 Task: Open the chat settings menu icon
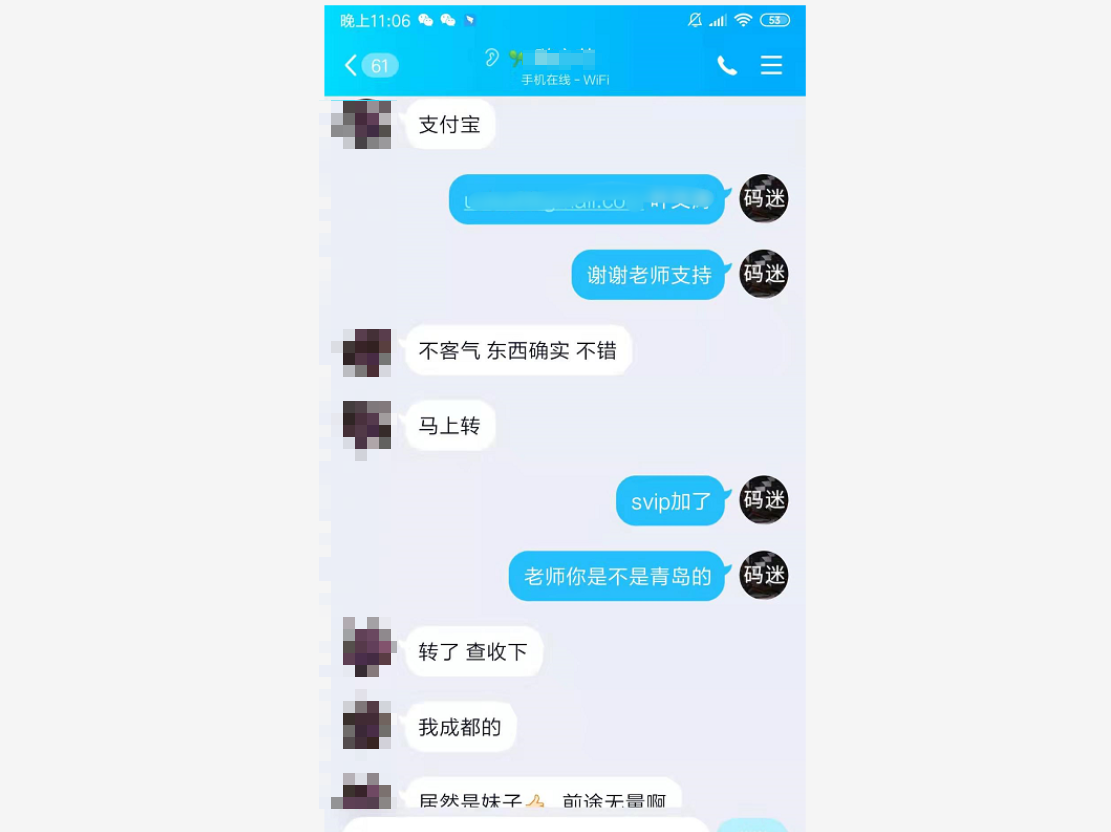tap(771, 66)
